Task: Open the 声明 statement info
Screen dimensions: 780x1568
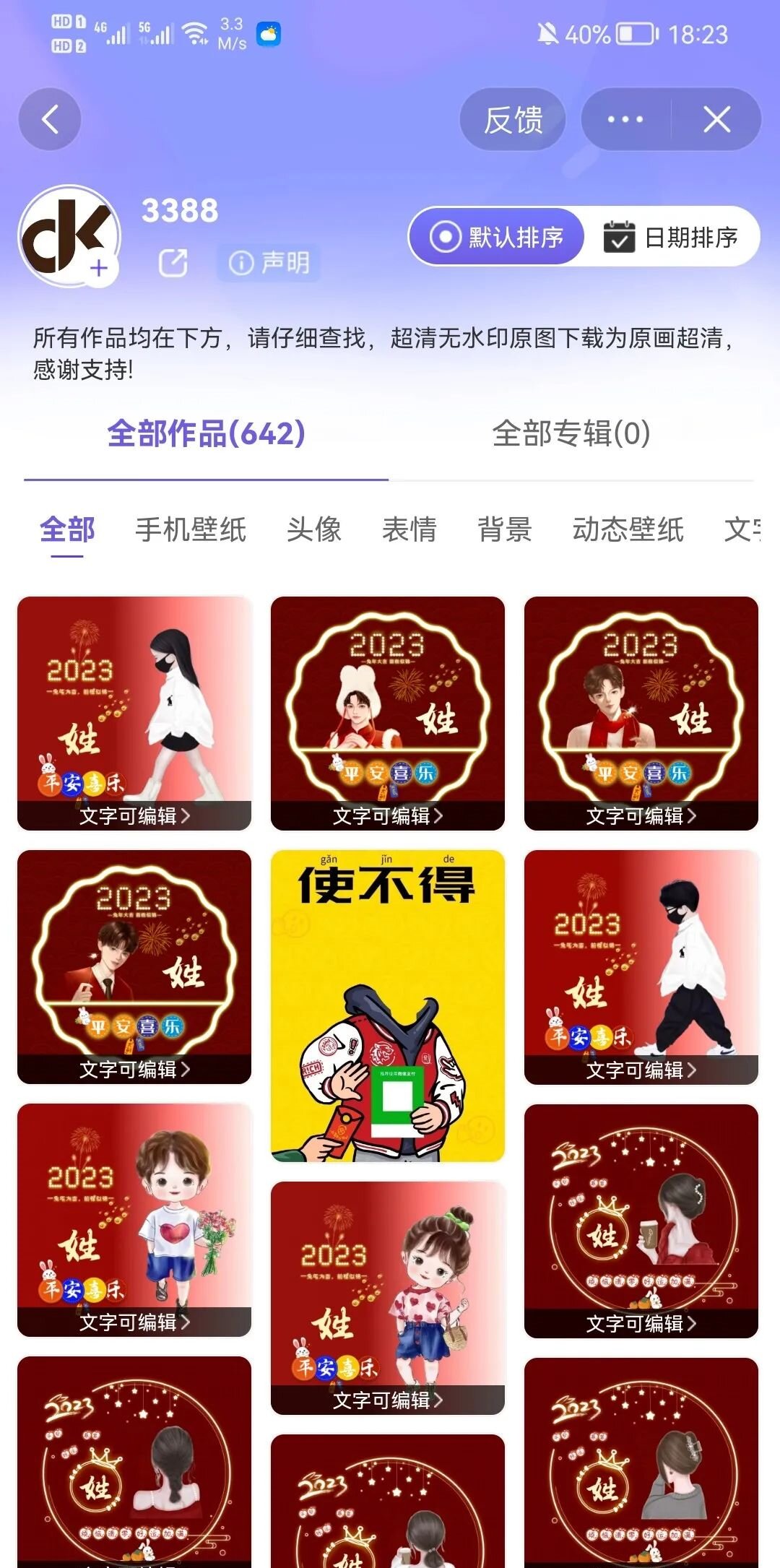Action: pos(269,263)
